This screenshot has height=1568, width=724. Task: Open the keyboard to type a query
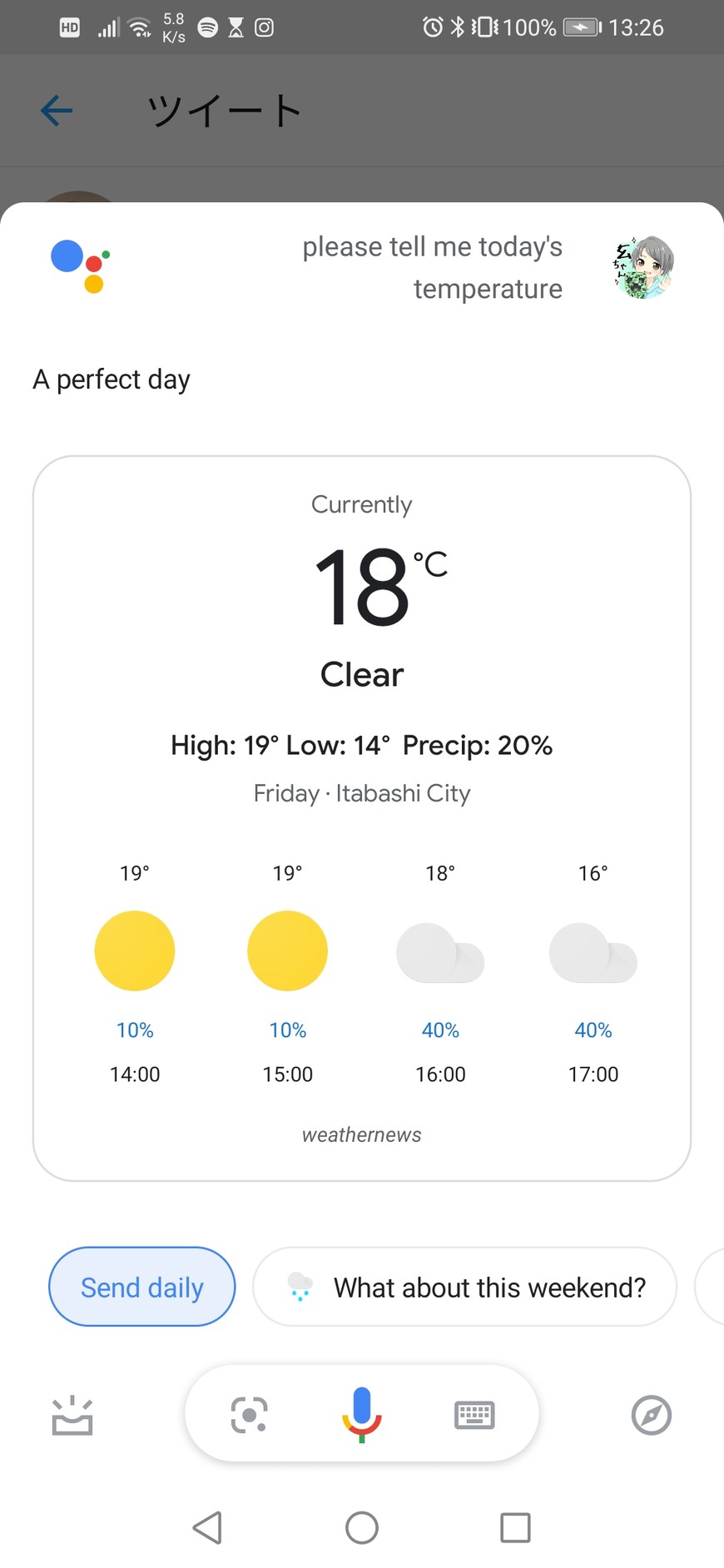tap(474, 1414)
